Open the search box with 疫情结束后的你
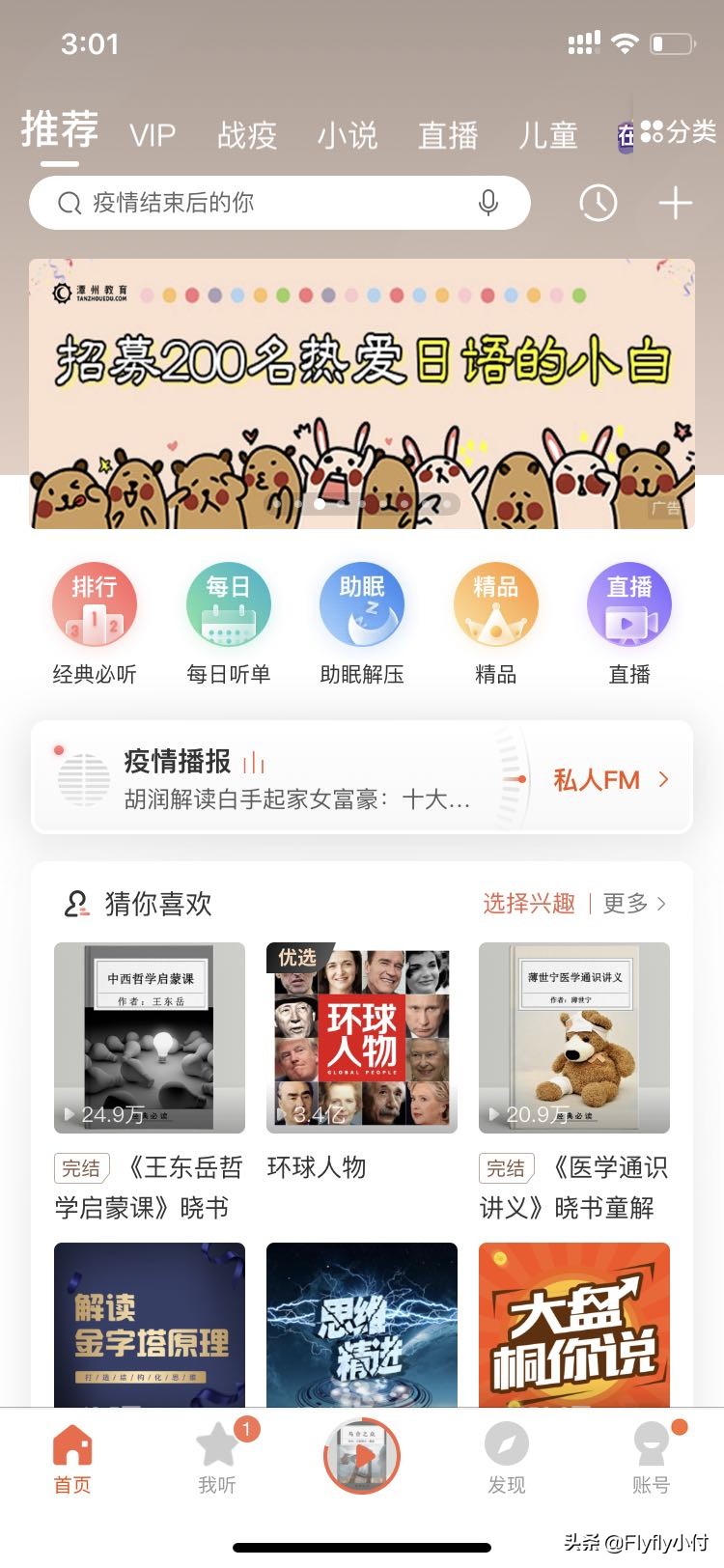This screenshot has height=1568, width=724. [280, 203]
